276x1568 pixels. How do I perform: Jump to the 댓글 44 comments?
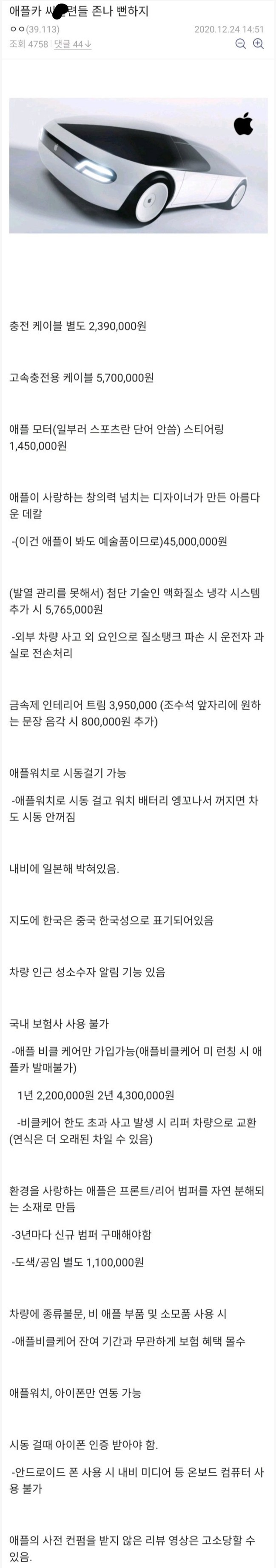pos(72,44)
